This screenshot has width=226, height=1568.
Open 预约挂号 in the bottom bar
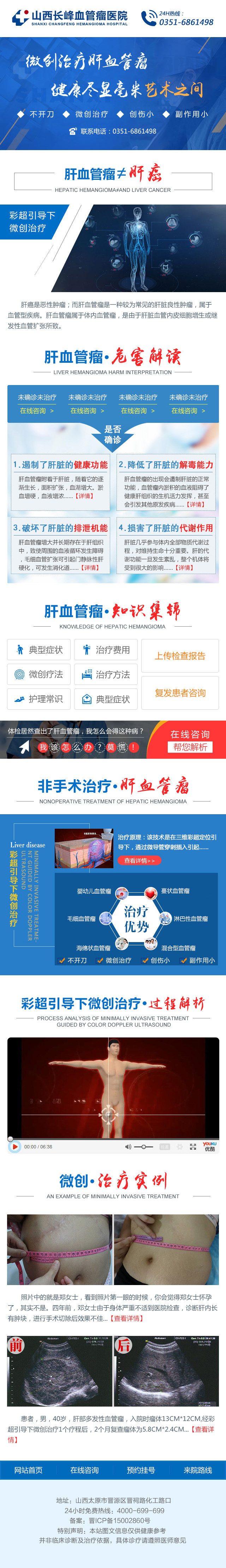(141, 1470)
